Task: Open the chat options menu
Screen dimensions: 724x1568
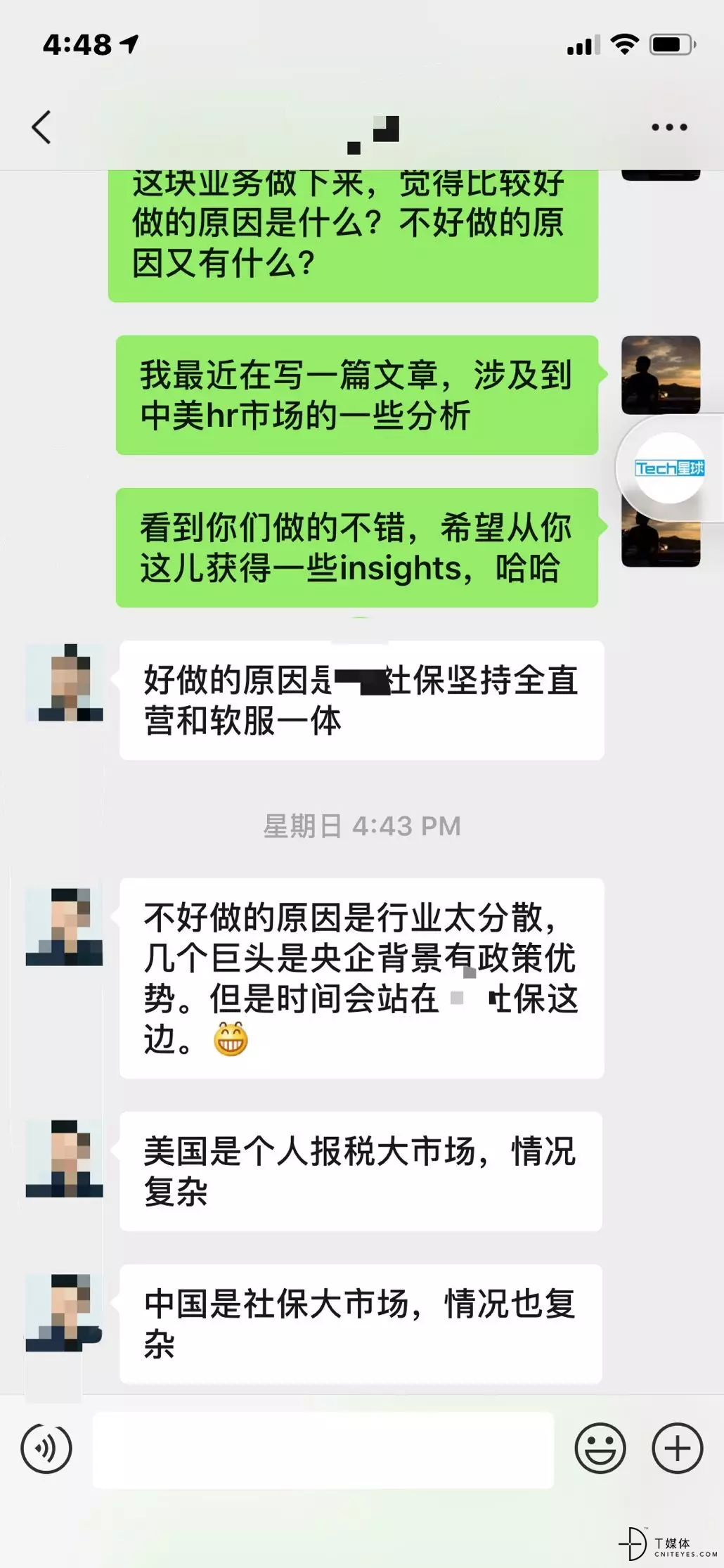Action: point(668,127)
